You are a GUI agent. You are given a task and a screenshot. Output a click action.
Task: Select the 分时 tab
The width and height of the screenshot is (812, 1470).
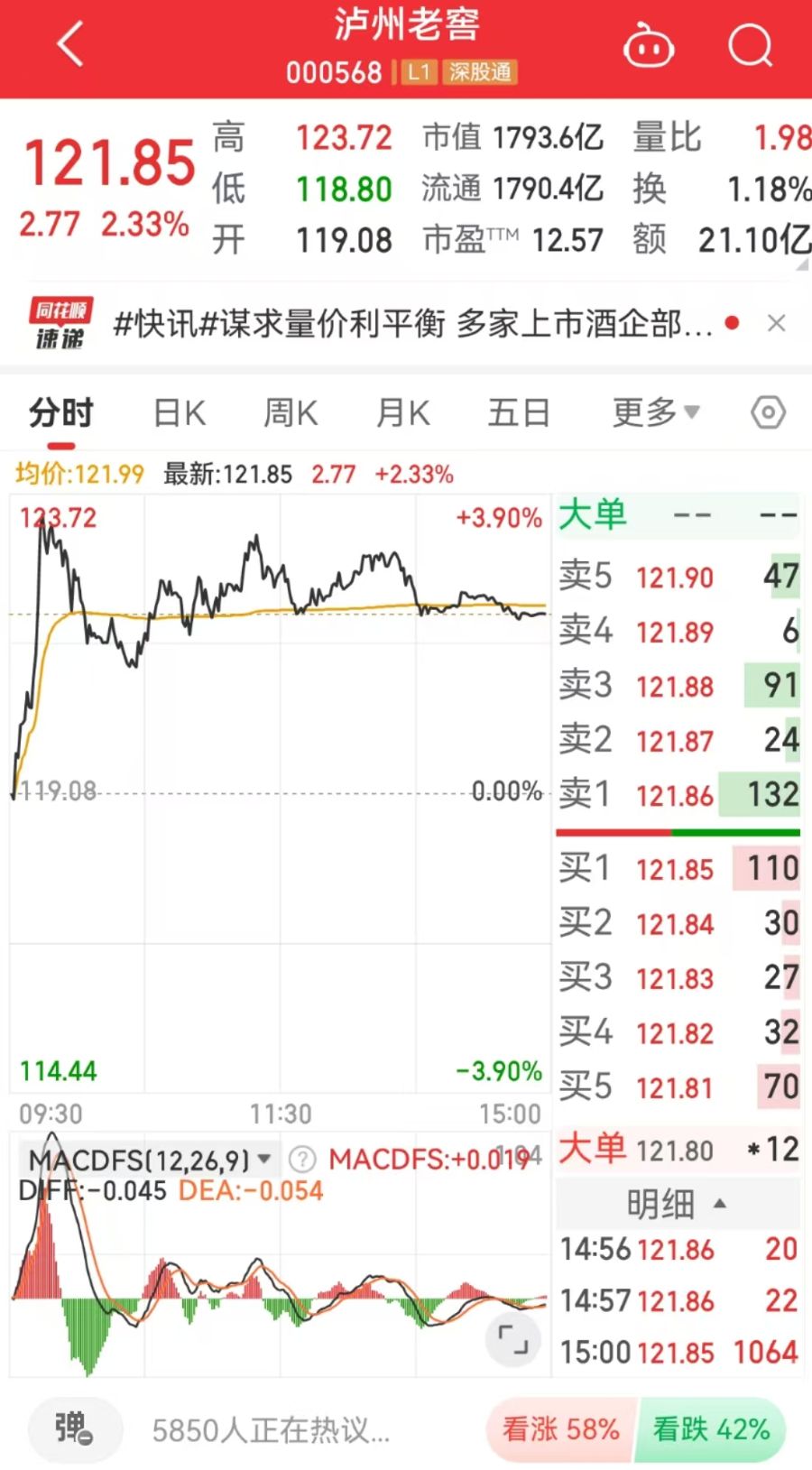click(61, 413)
